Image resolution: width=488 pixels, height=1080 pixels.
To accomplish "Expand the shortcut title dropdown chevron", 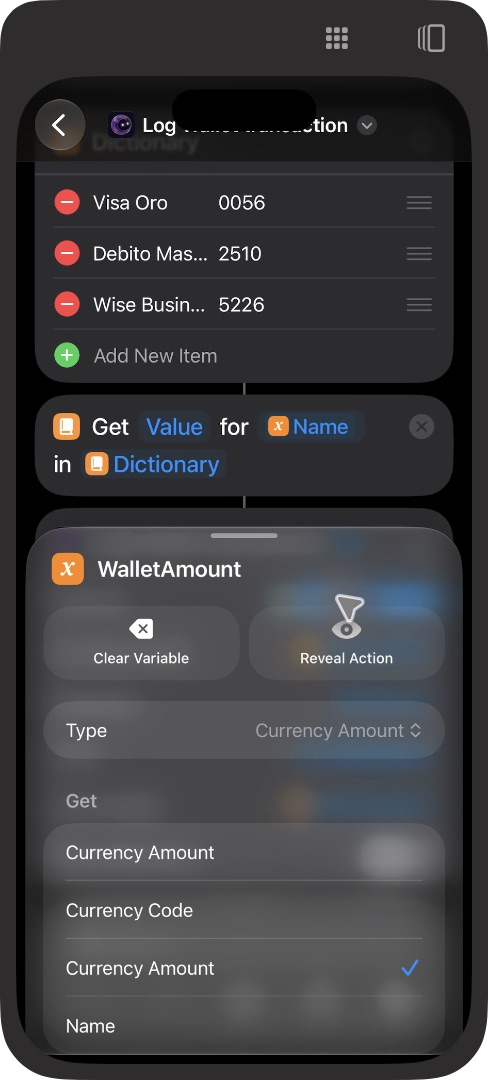I will tap(367, 126).
